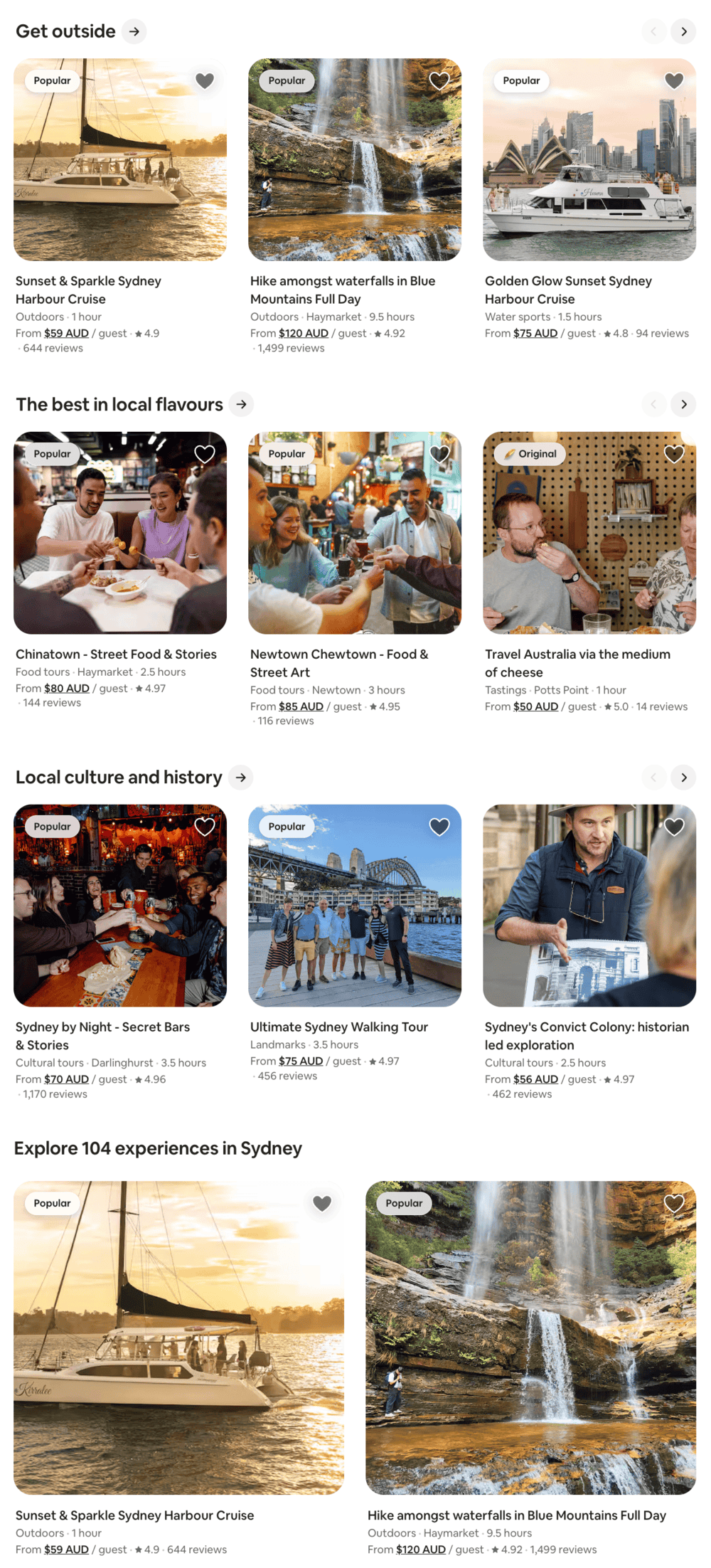The image size is (711, 1568).
Task: Save Ultimate Sydney Walking Tour
Action: 439,827
